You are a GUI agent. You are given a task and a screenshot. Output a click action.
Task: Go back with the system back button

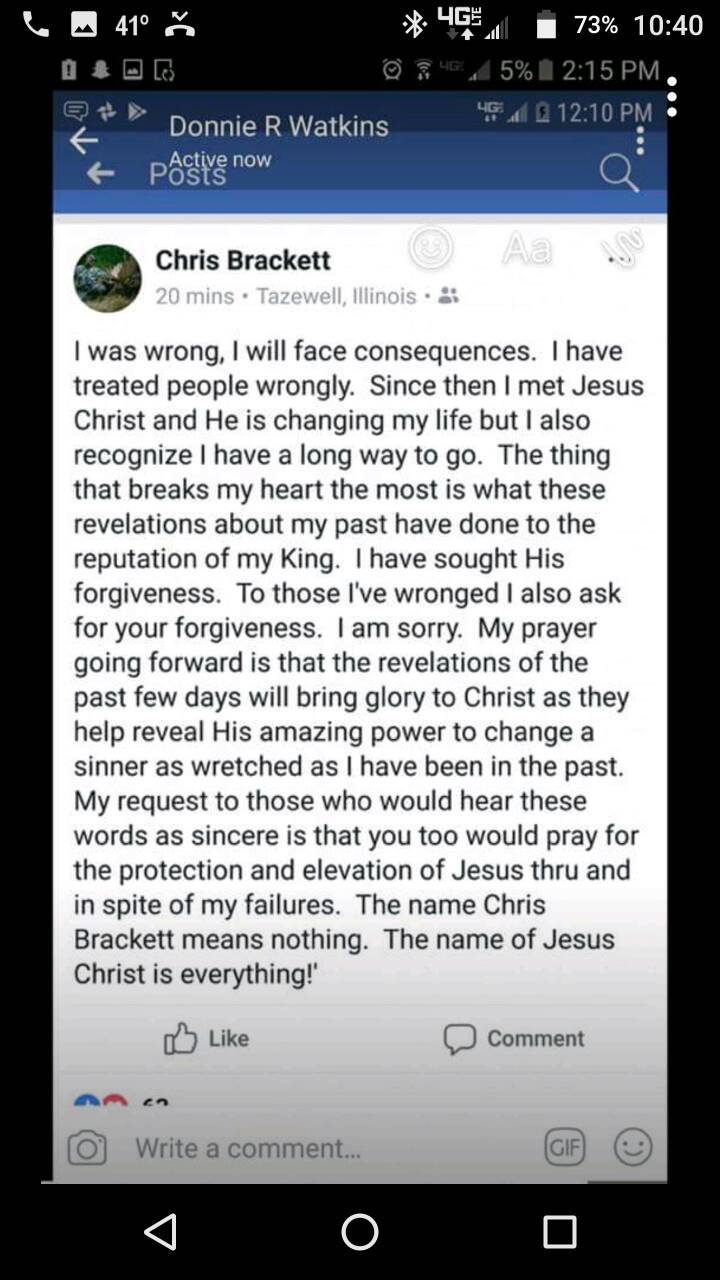160,1231
